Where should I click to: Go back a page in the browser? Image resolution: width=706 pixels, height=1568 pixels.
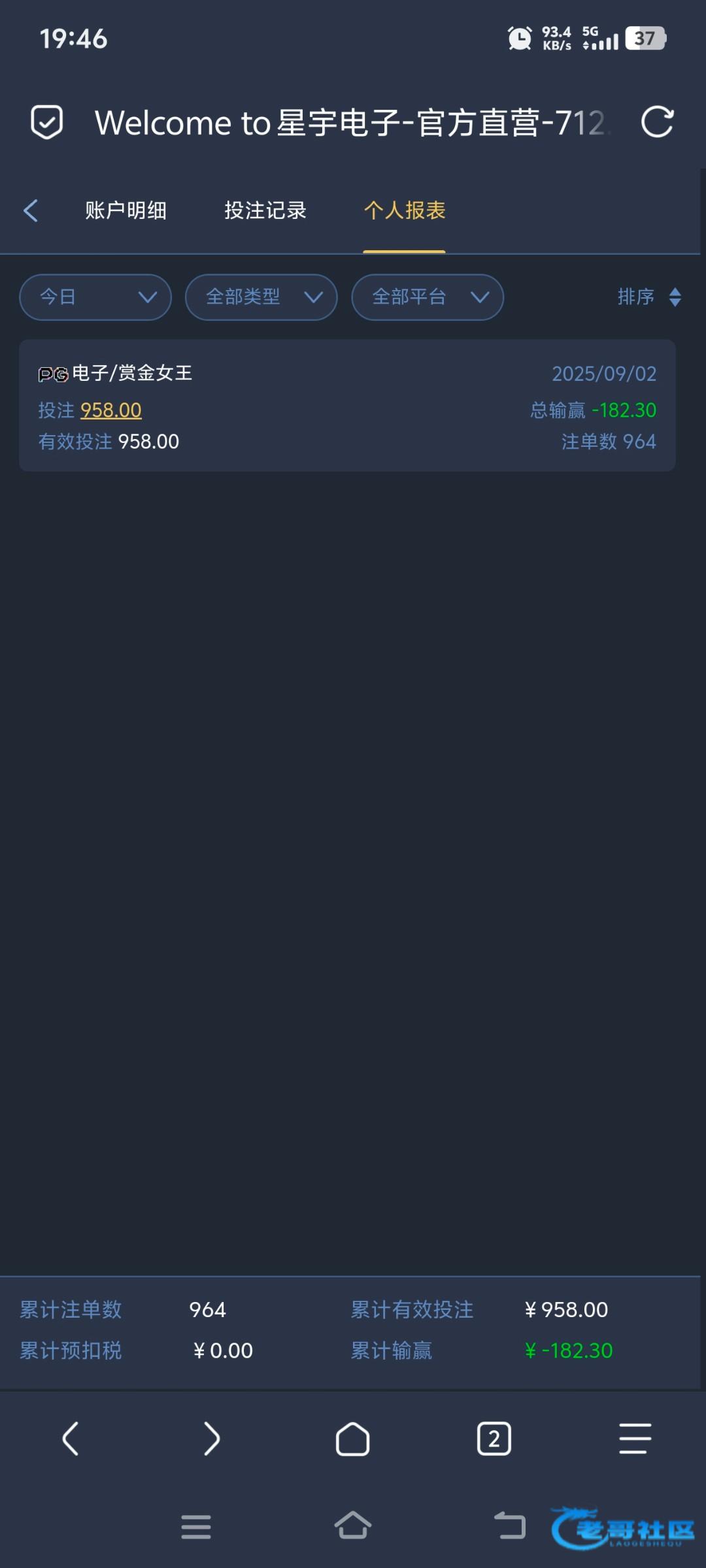click(x=71, y=1439)
